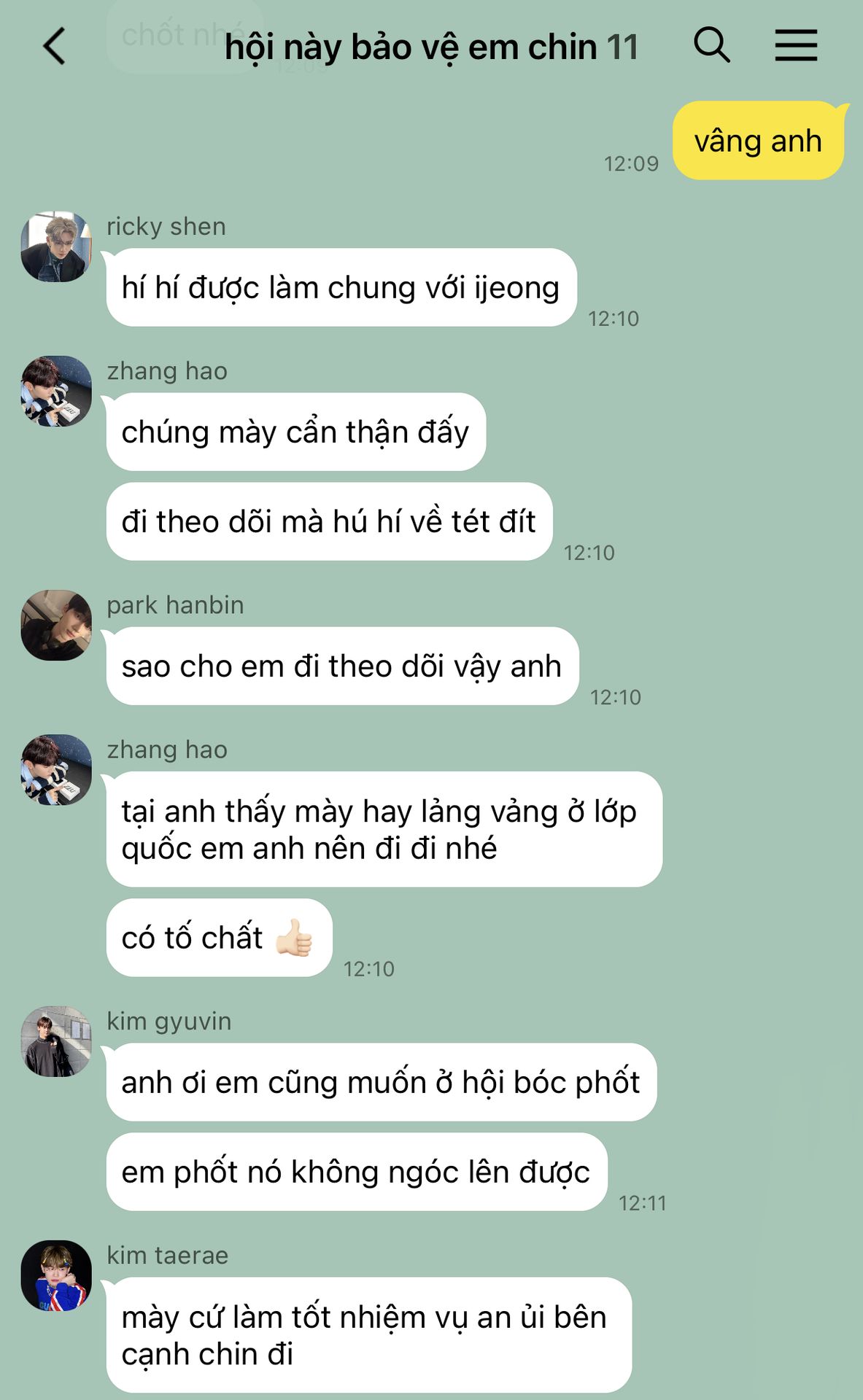The image size is (863, 1400).
Task: Open kim gyuvin's profile photo
Action: click(56, 1041)
